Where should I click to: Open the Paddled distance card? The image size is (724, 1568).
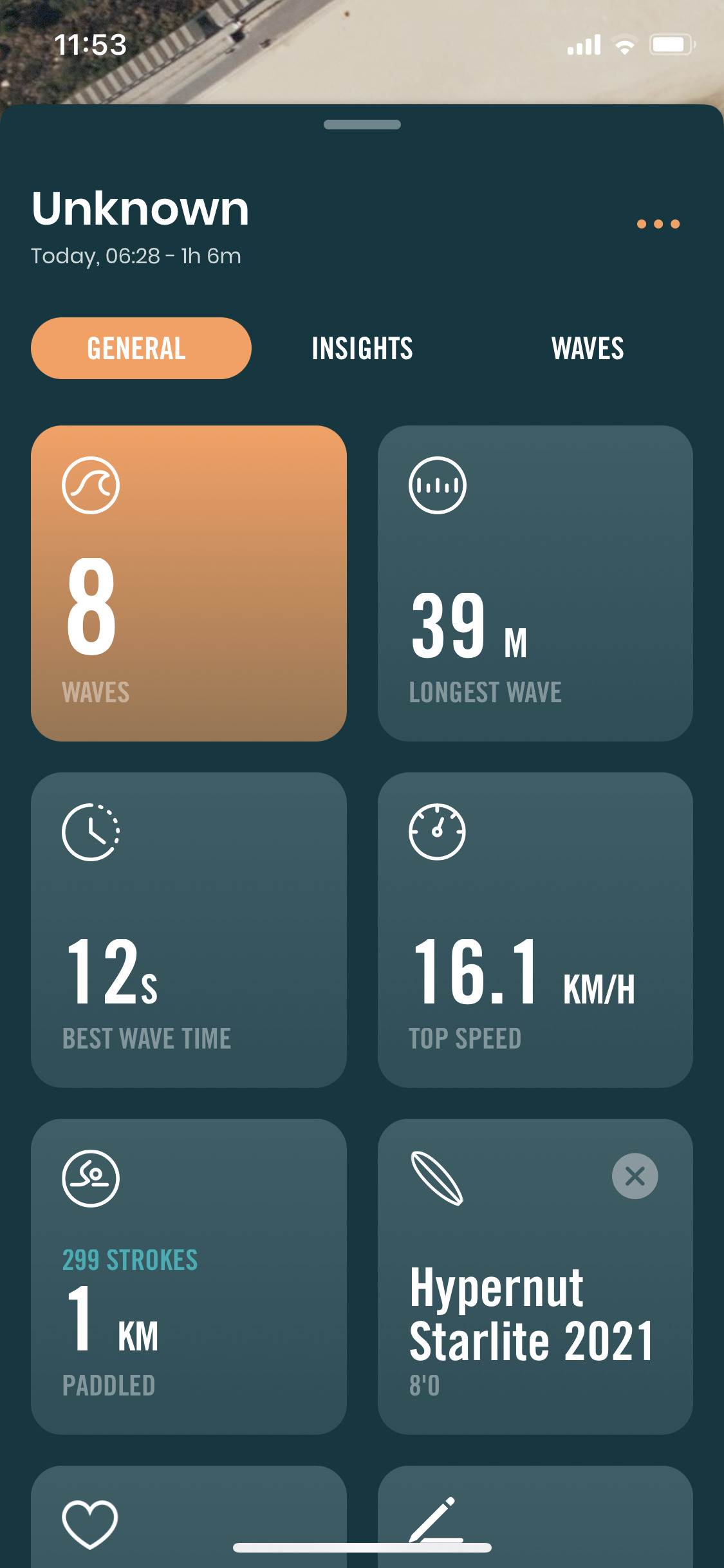coord(189,1276)
